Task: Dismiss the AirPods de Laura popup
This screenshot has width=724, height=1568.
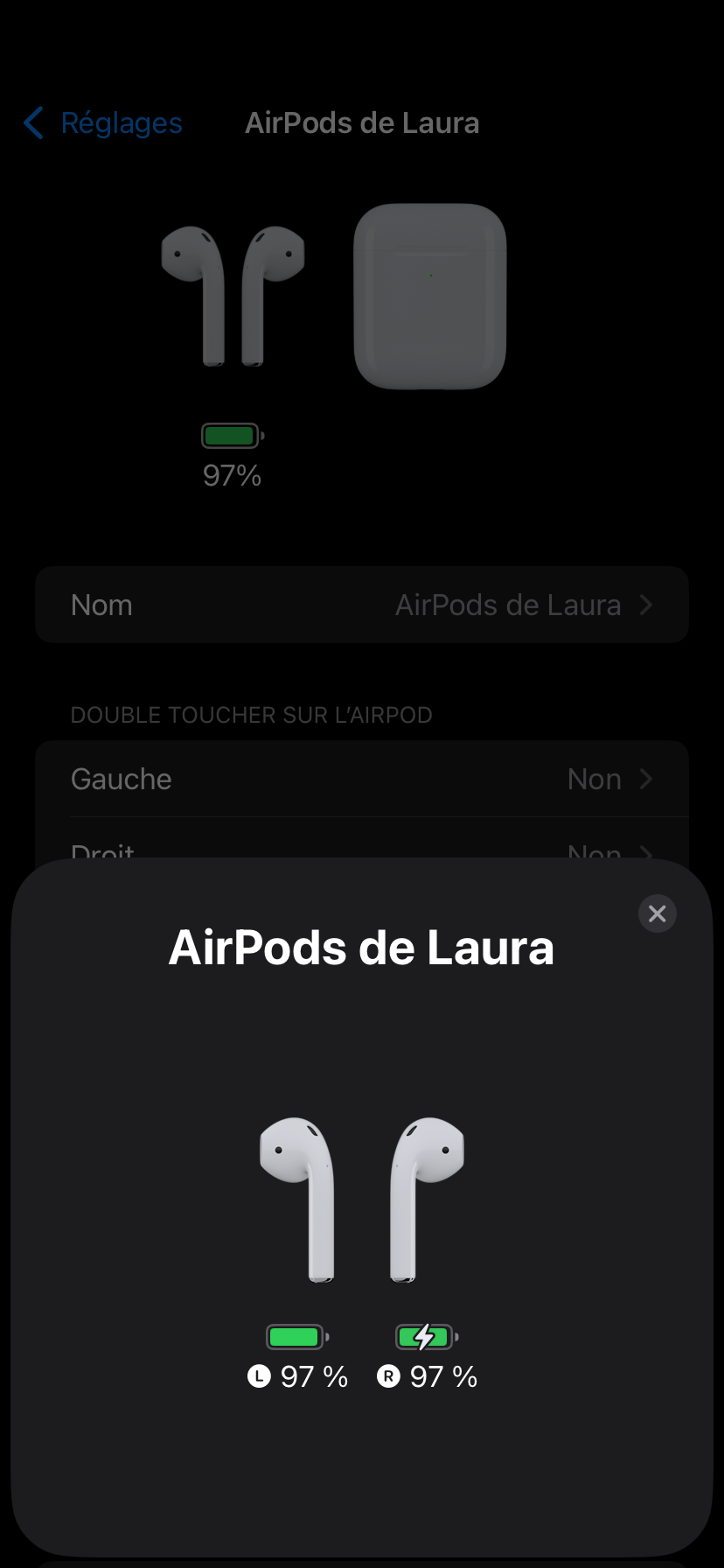Action: (x=657, y=913)
